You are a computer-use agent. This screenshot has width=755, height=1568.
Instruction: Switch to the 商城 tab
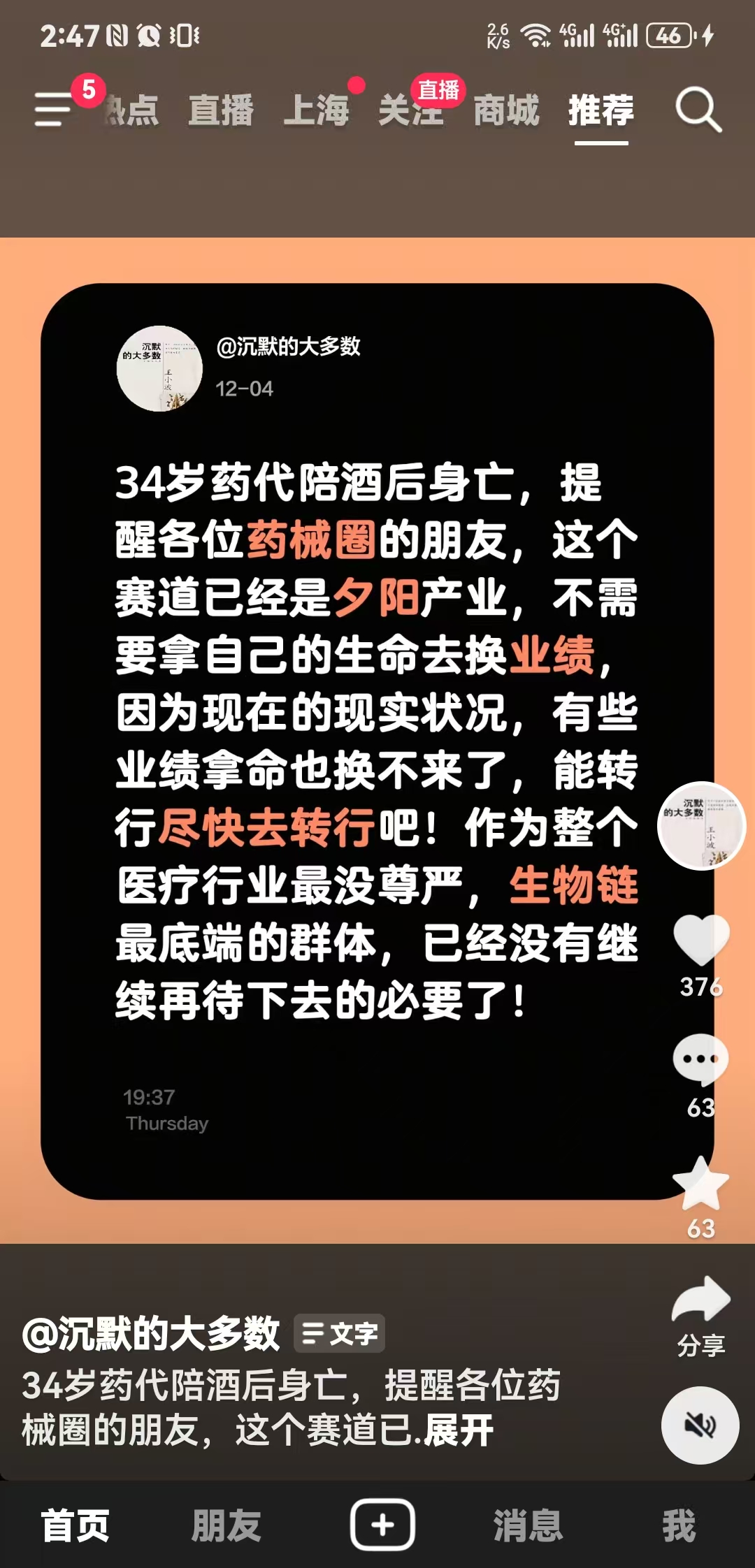pos(506,110)
